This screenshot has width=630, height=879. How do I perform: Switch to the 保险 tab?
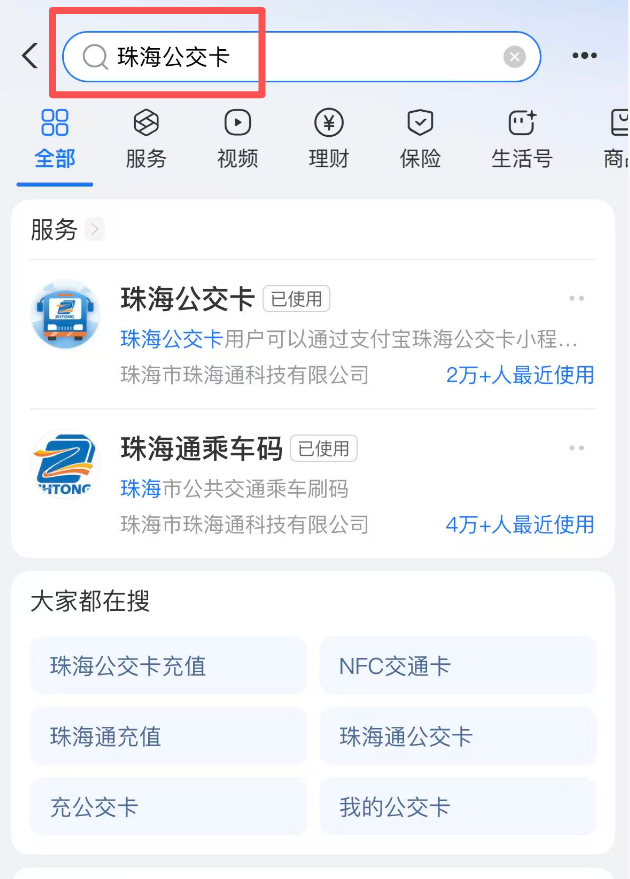420,140
